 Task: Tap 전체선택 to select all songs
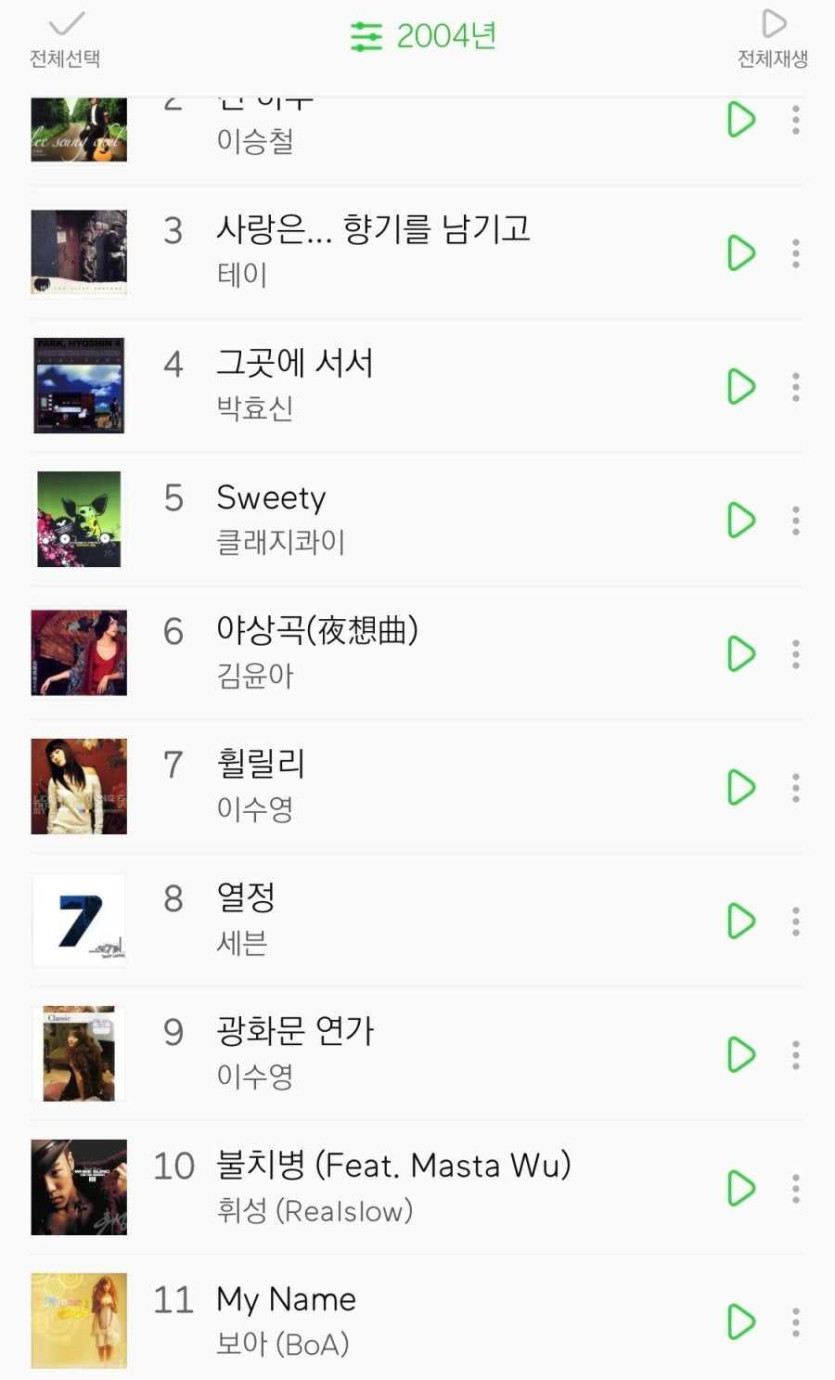65,39
